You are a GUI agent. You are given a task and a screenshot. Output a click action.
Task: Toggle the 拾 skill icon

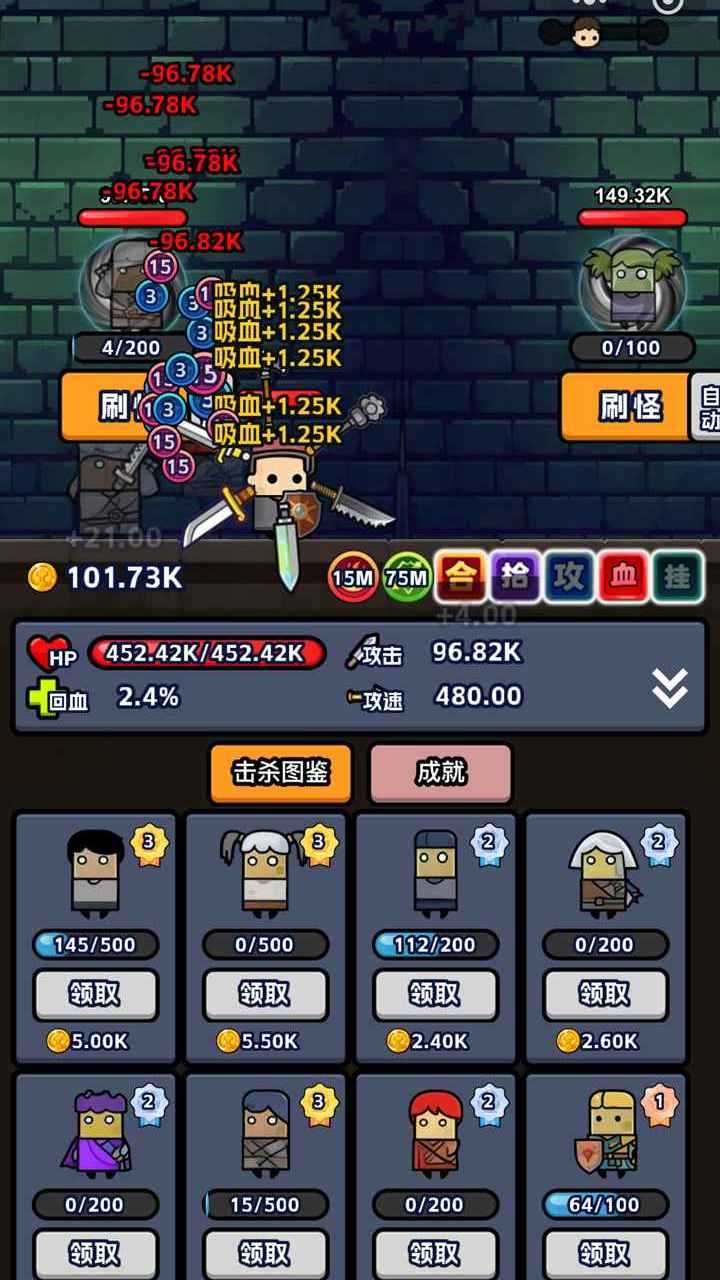(x=515, y=577)
